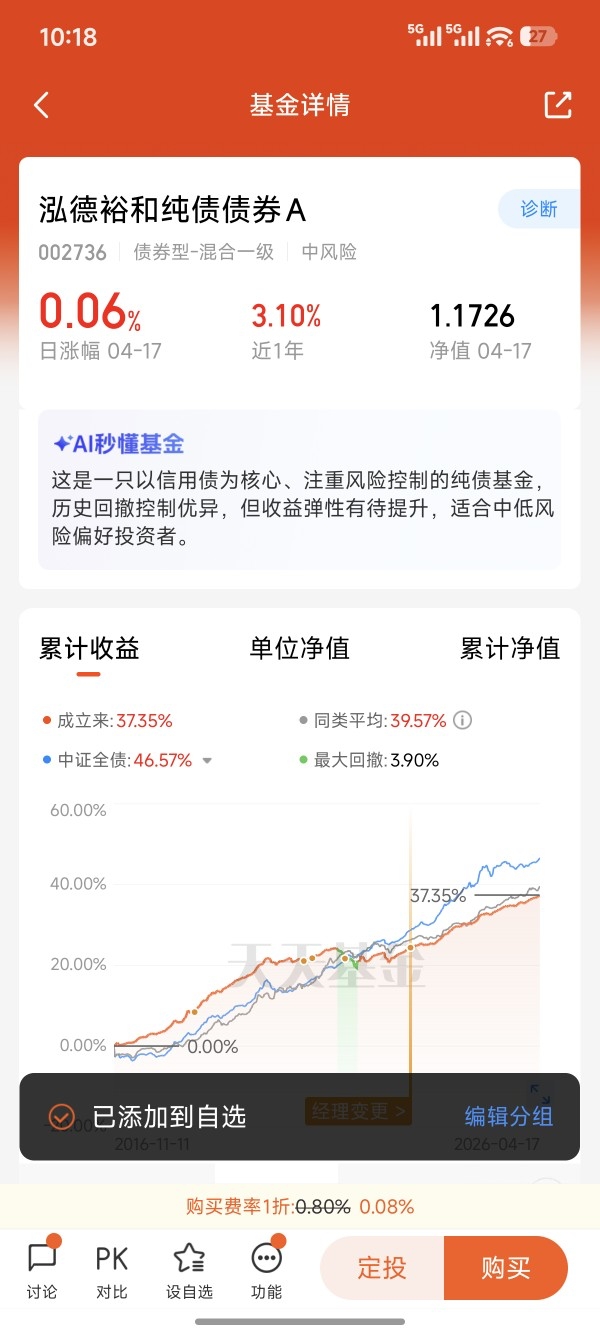The image size is (600, 1335).
Task: Switch to the 累计净值 tab
Action: point(510,648)
